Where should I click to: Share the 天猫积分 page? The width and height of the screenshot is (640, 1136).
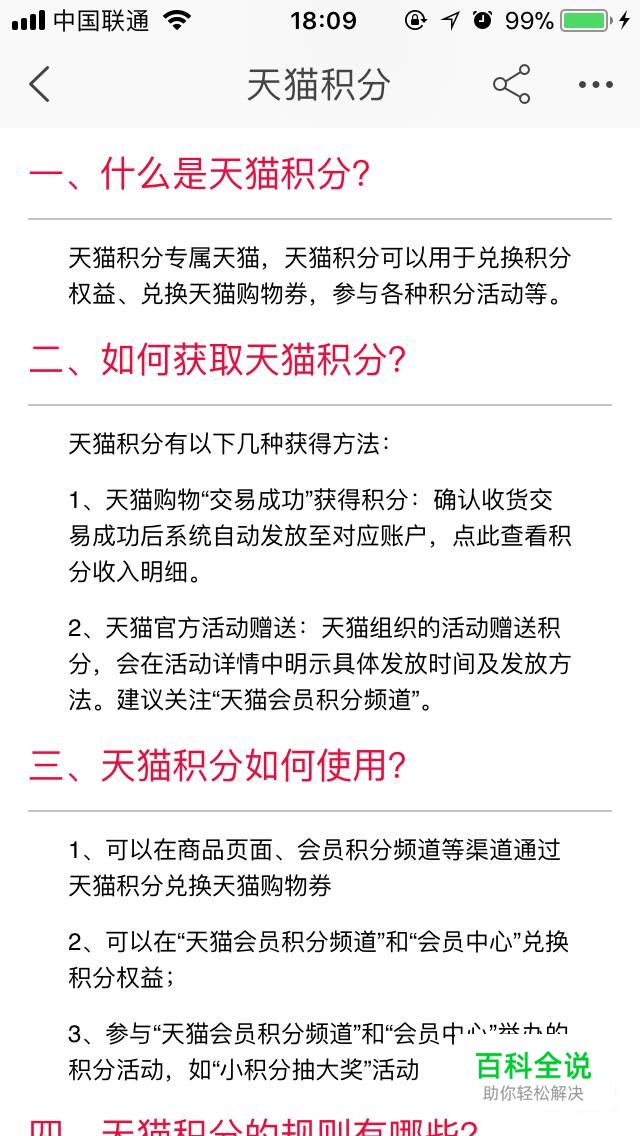coord(512,84)
